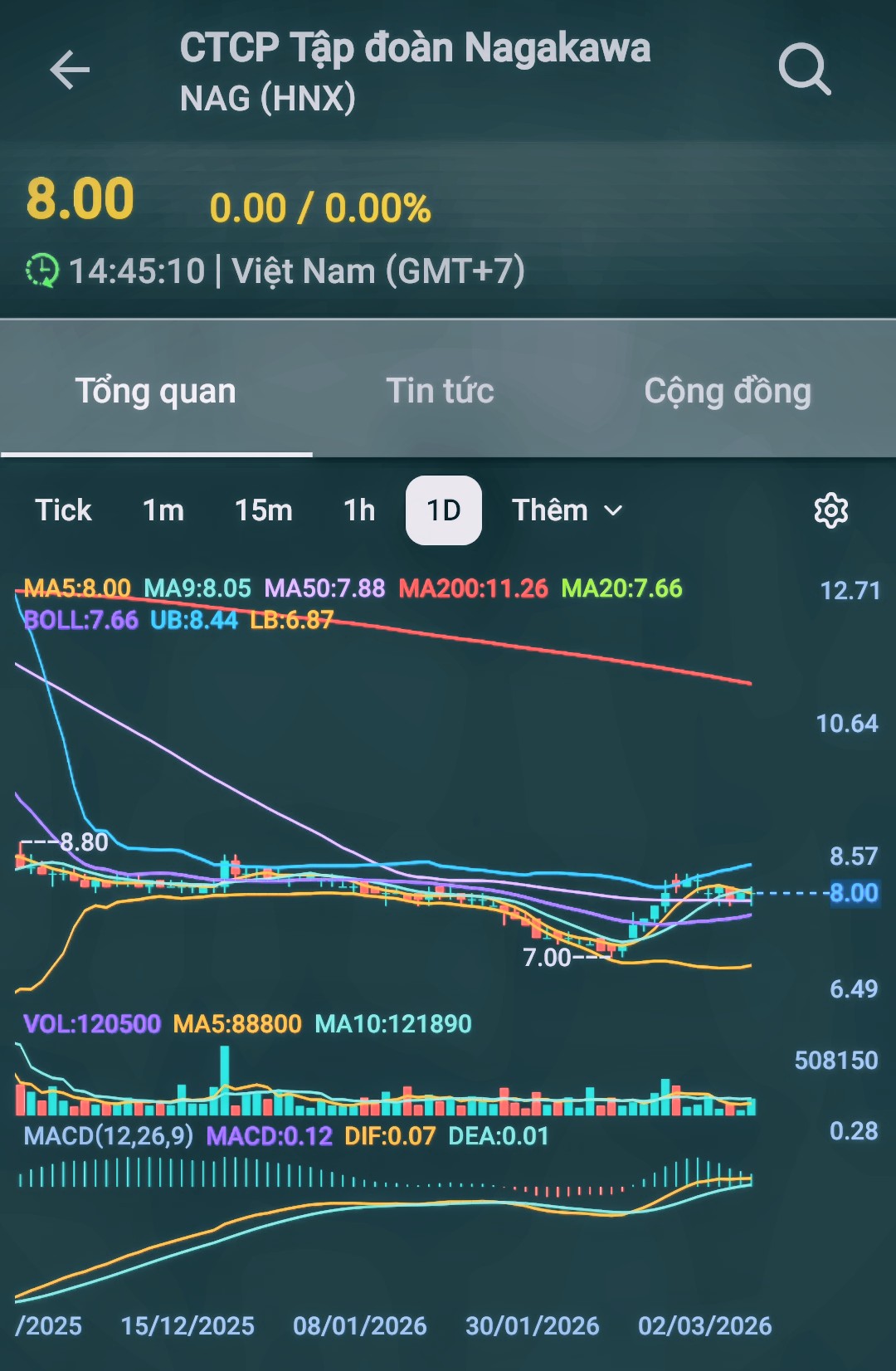Expand the Thêm interval dropdown
This screenshot has height=1371, width=896.
click(567, 510)
